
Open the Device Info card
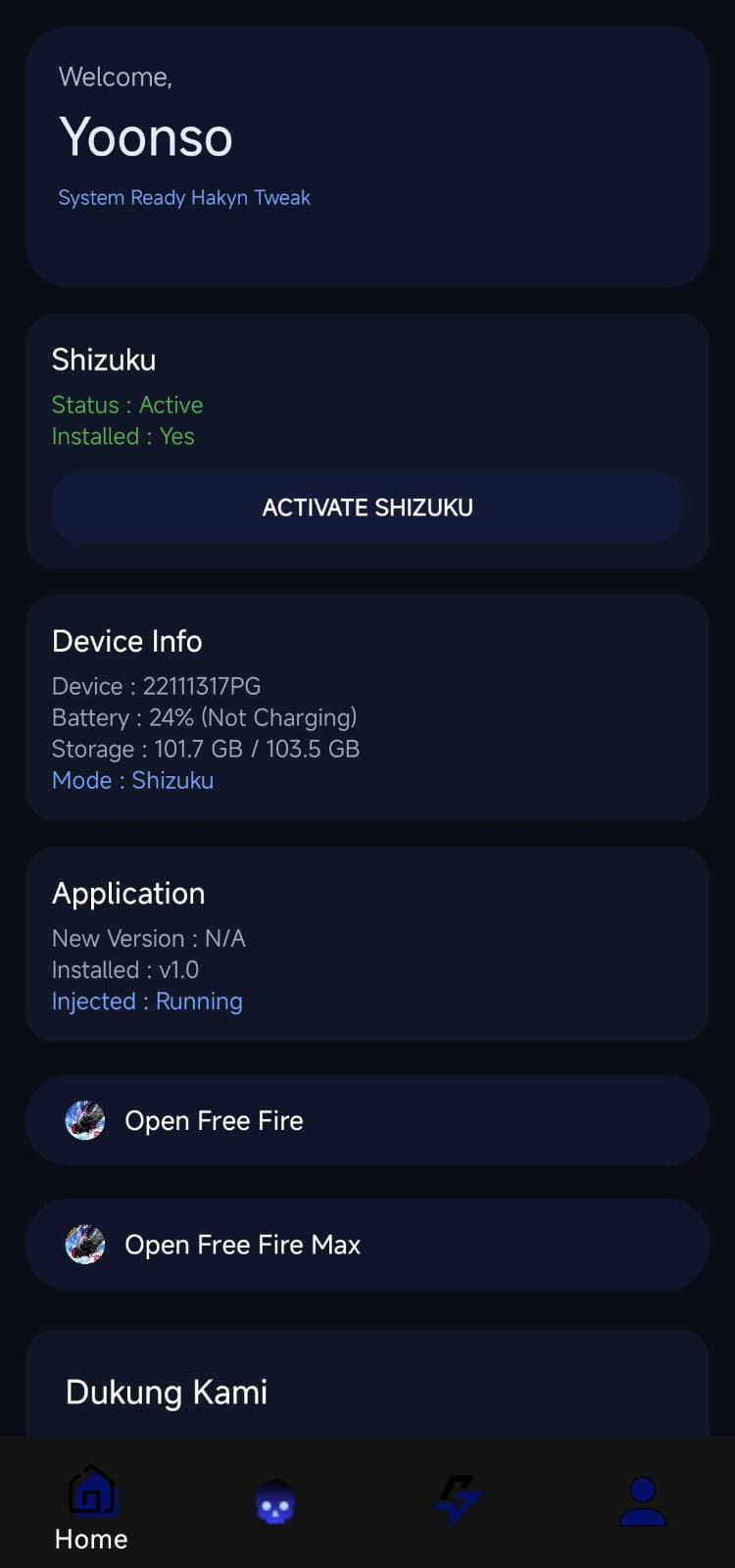(367, 708)
